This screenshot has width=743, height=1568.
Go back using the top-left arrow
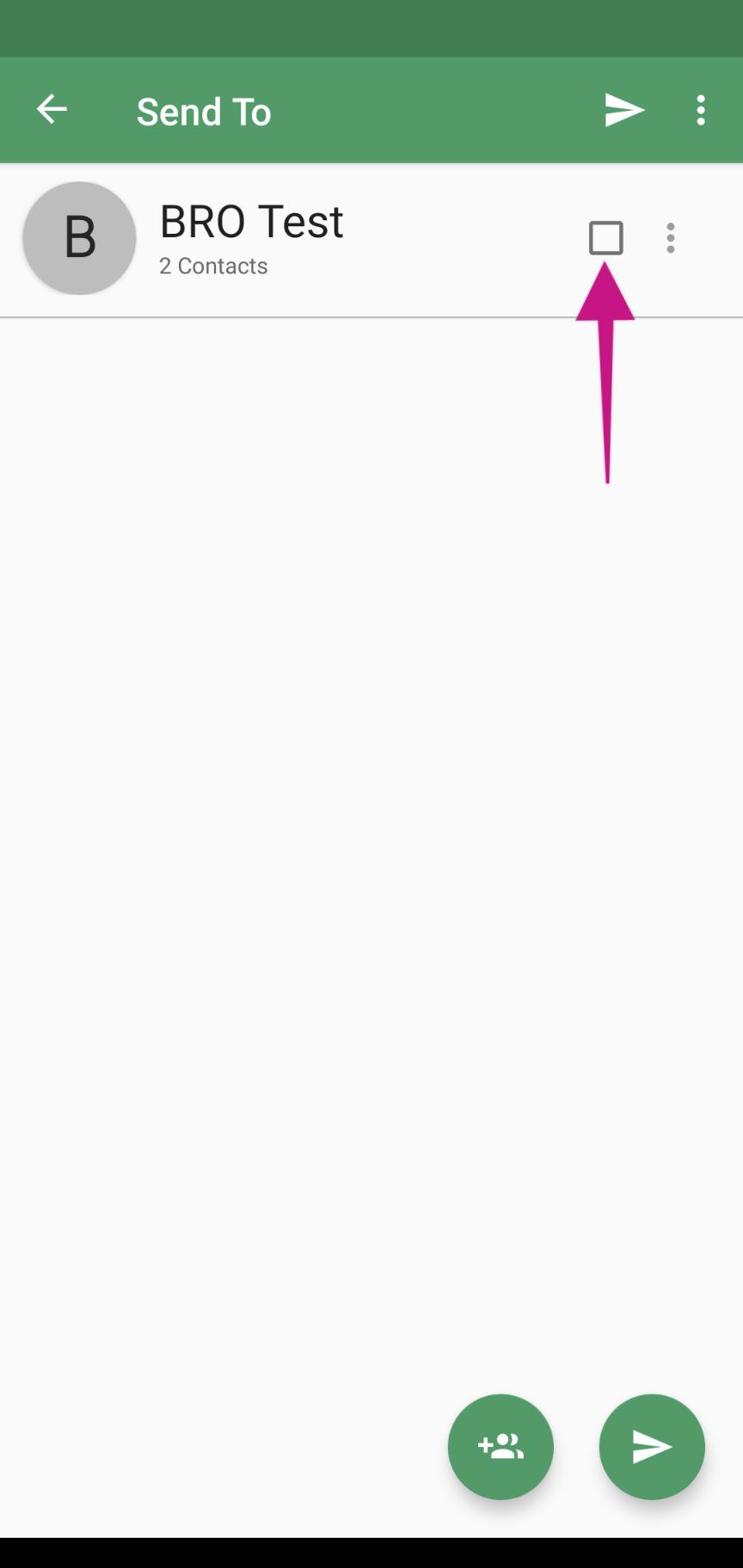coord(52,110)
